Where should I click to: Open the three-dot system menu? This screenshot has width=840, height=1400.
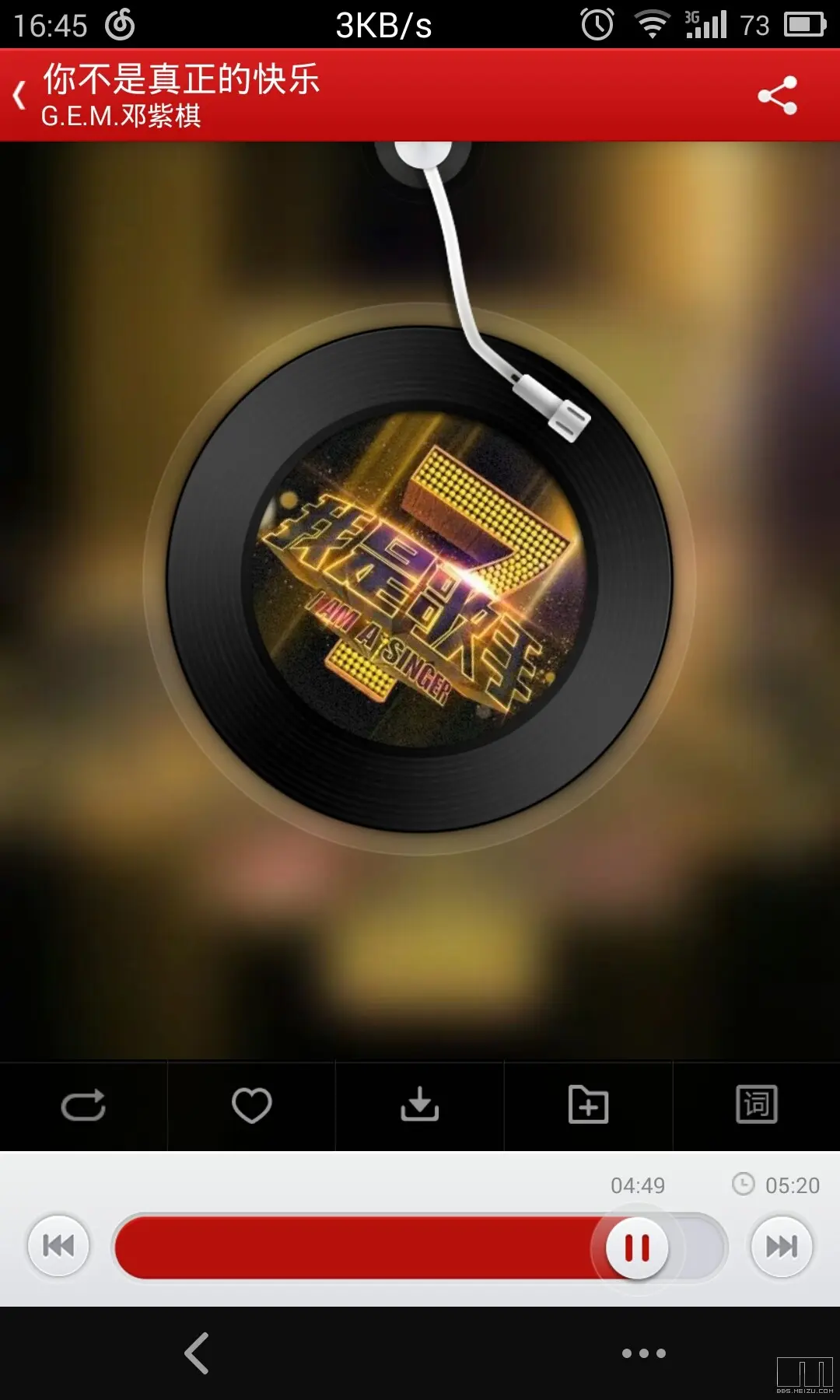tap(643, 1353)
